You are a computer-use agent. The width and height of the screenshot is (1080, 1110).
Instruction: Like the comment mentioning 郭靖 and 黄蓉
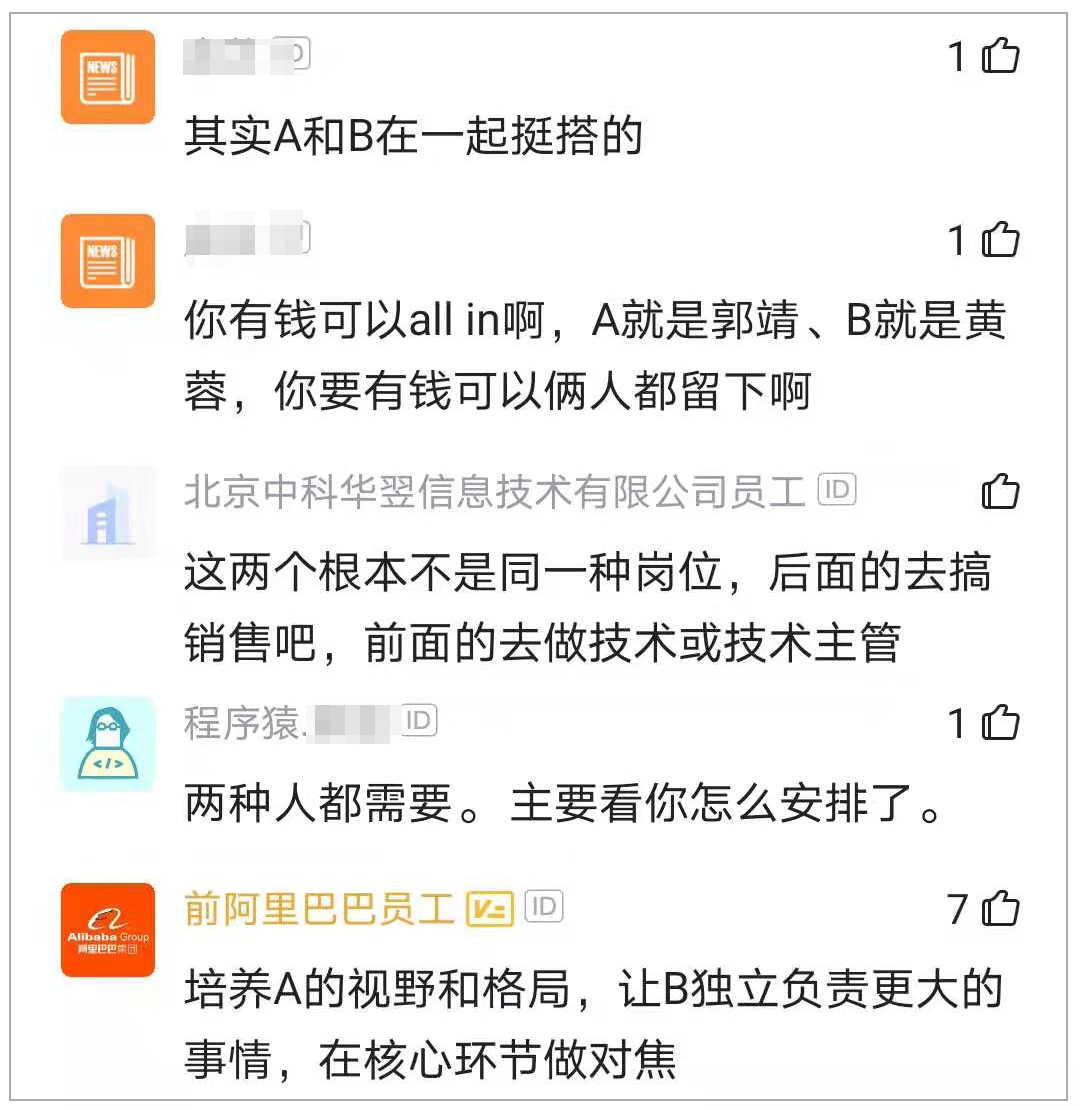[x=1000, y=240]
